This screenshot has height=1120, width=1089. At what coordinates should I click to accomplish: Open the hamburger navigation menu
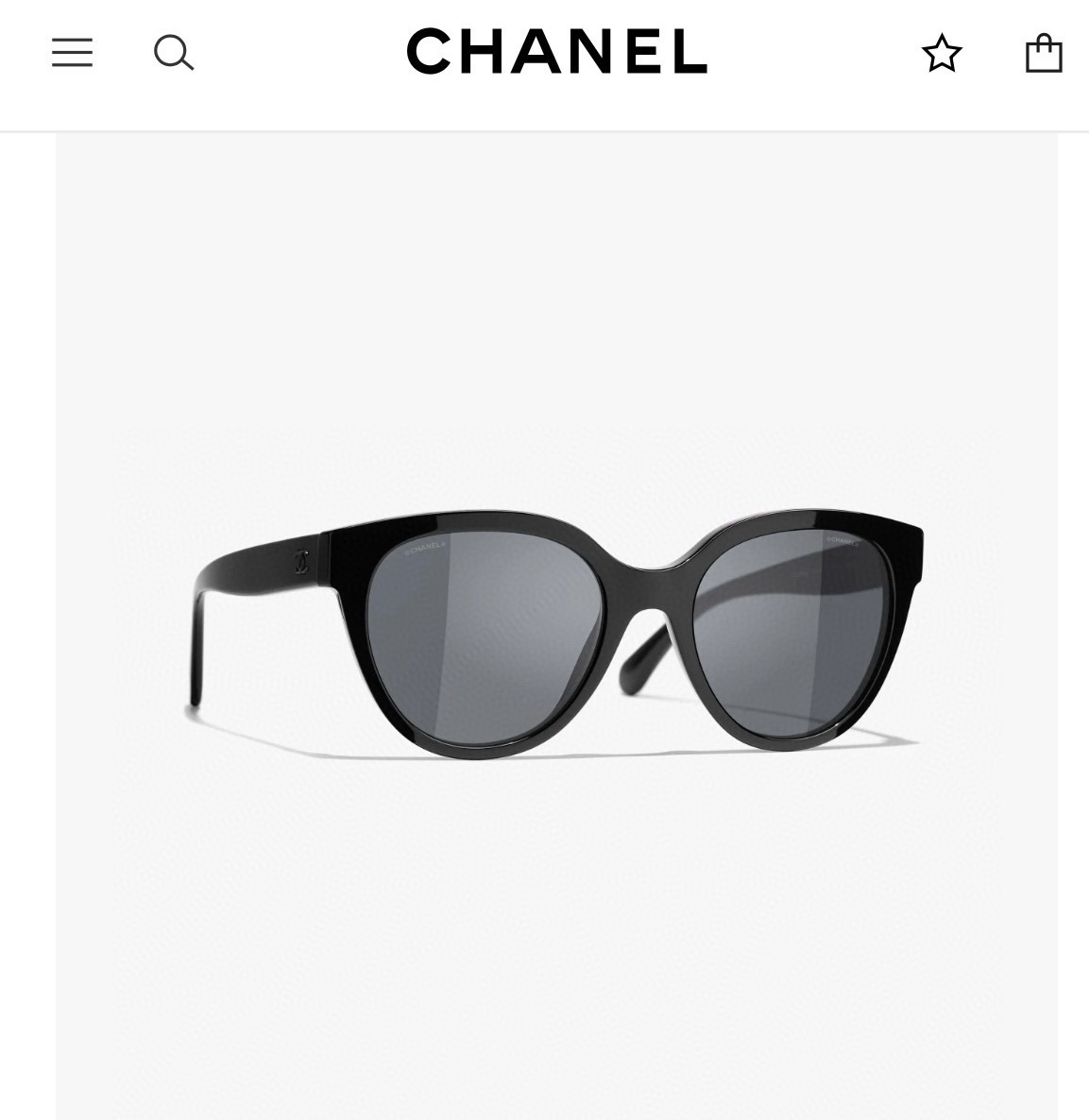[x=72, y=53]
